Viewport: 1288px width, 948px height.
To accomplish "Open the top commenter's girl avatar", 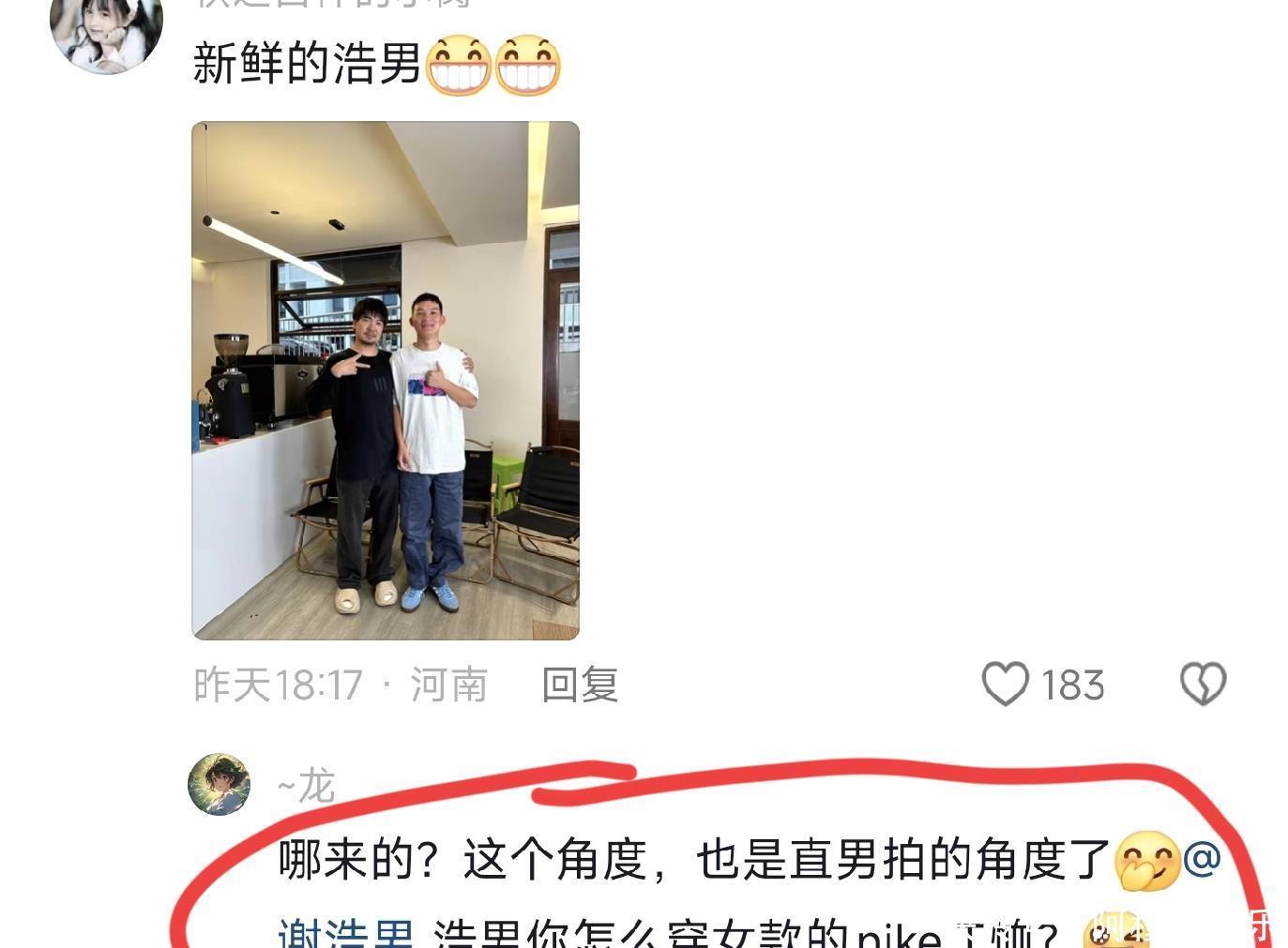I will pyautogui.click(x=106, y=36).
